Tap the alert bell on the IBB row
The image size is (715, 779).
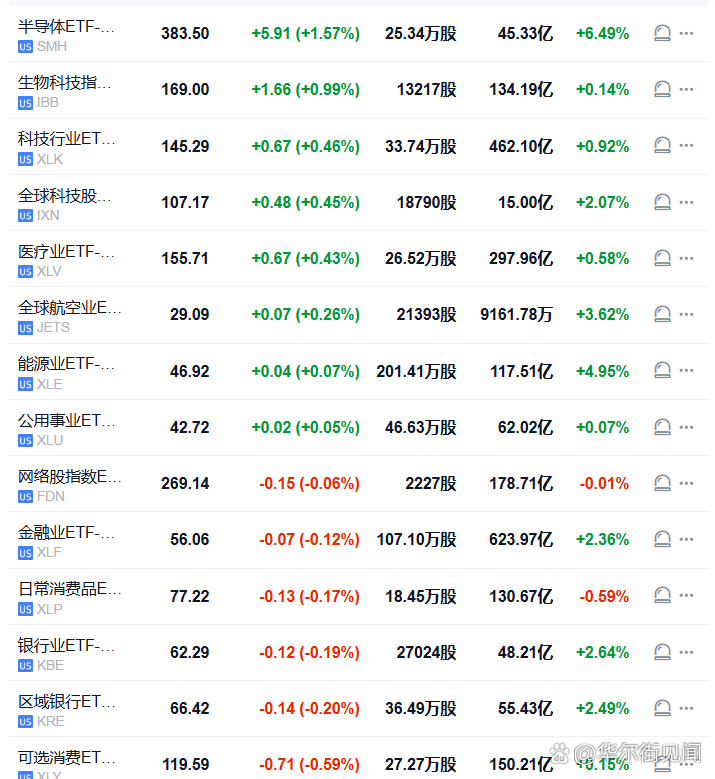pos(662,90)
